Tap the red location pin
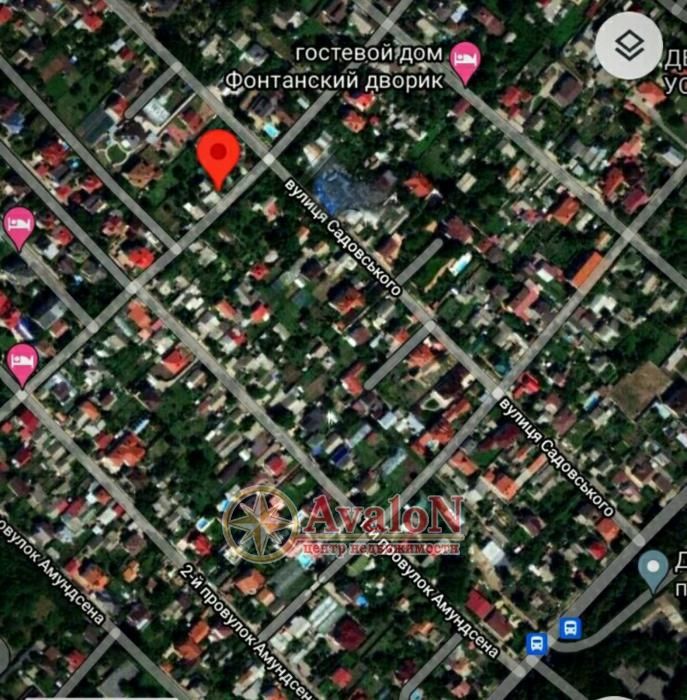The height and width of the screenshot is (700, 687). (218, 156)
